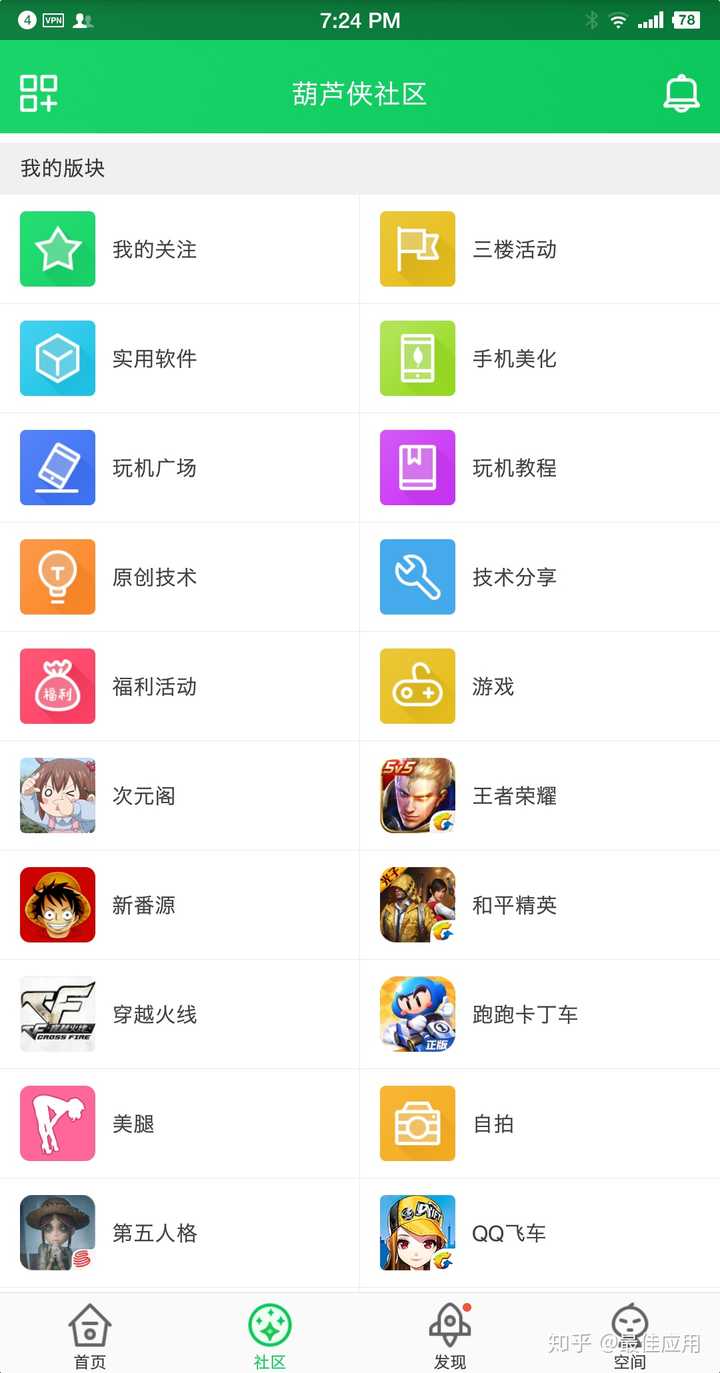This screenshot has width=720, height=1373.
Task: Open the 游戏 gamepad icon
Action: (x=417, y=686)
